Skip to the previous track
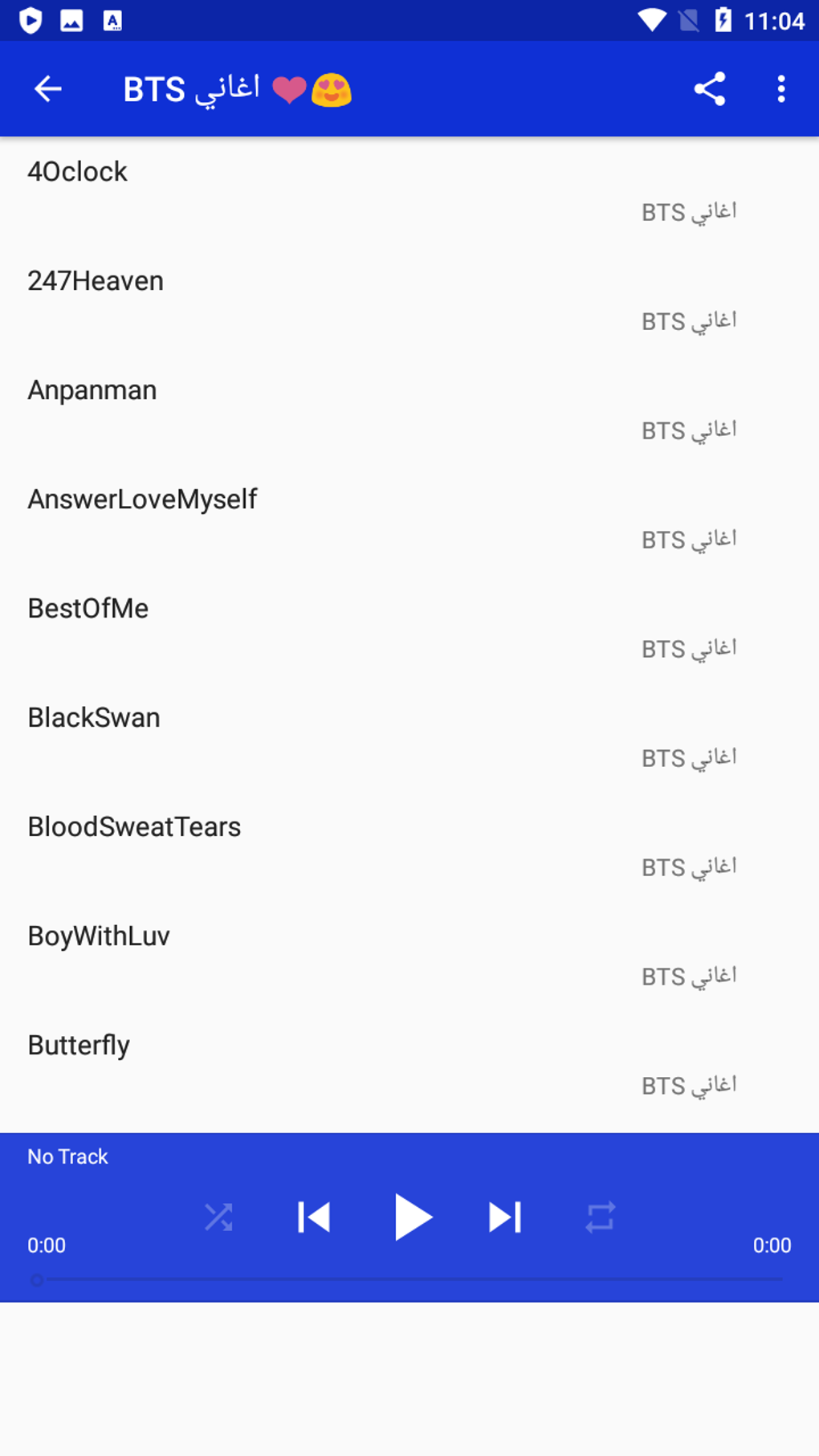This screenshot has height=1456, width=819. point(314,1217)
